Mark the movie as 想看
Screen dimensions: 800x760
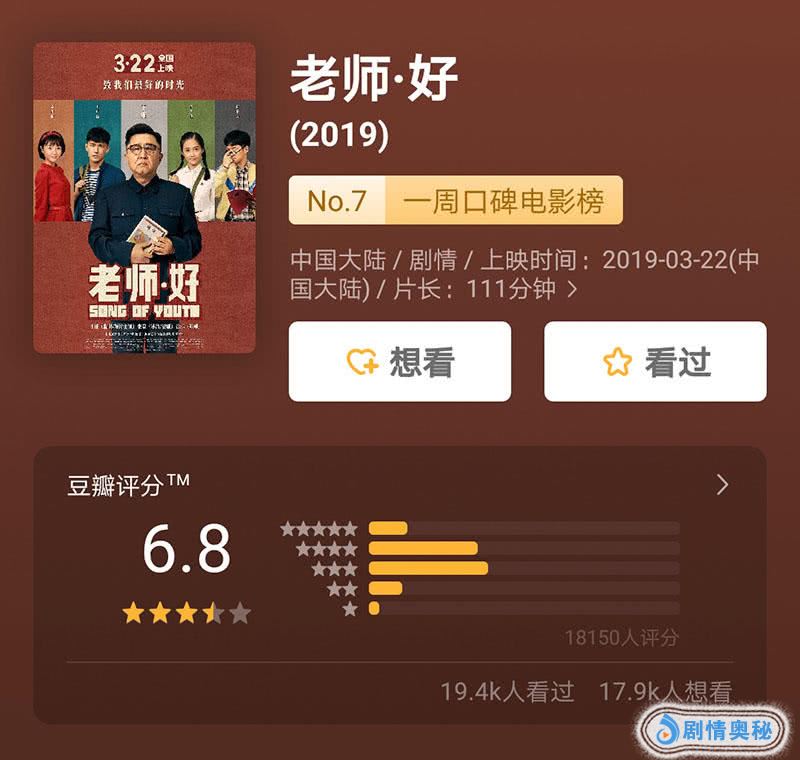pos(399,361)
